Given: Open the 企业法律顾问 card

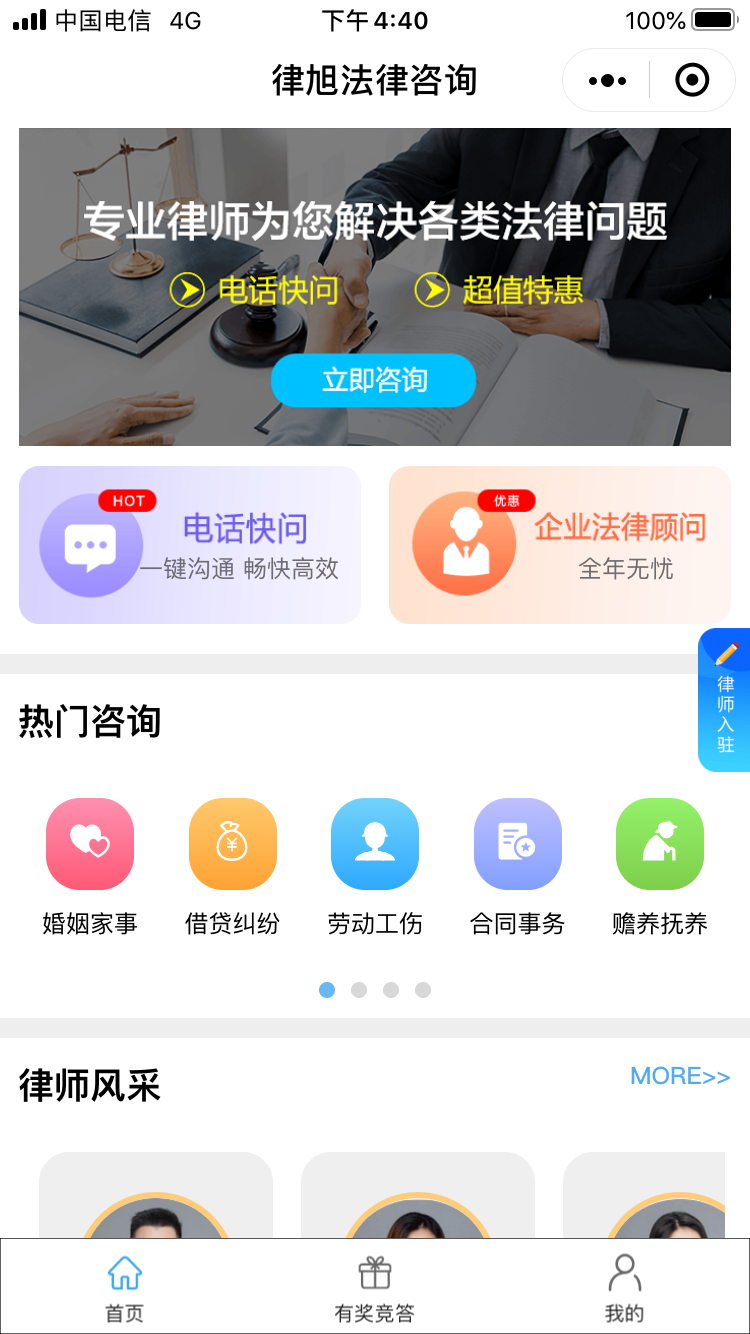Looking at the screenshot, I should (x=560, y=545).
